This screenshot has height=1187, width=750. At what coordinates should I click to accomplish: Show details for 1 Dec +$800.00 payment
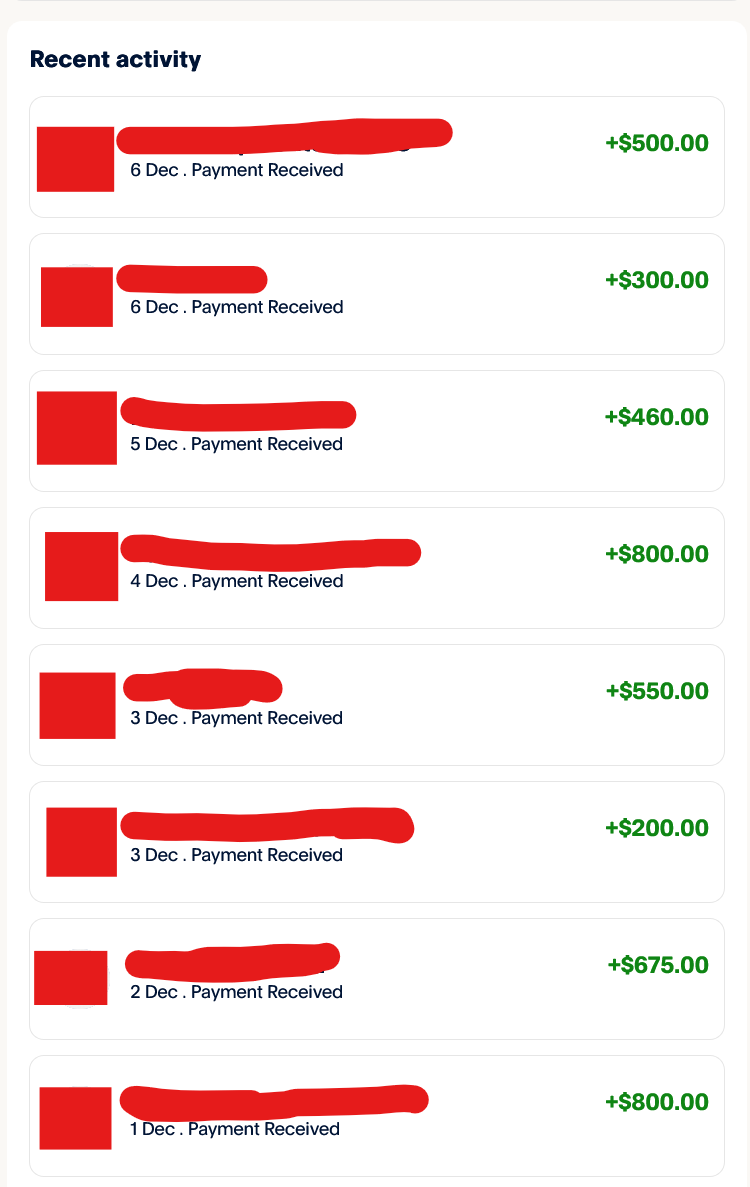(x=376, y=1116)
